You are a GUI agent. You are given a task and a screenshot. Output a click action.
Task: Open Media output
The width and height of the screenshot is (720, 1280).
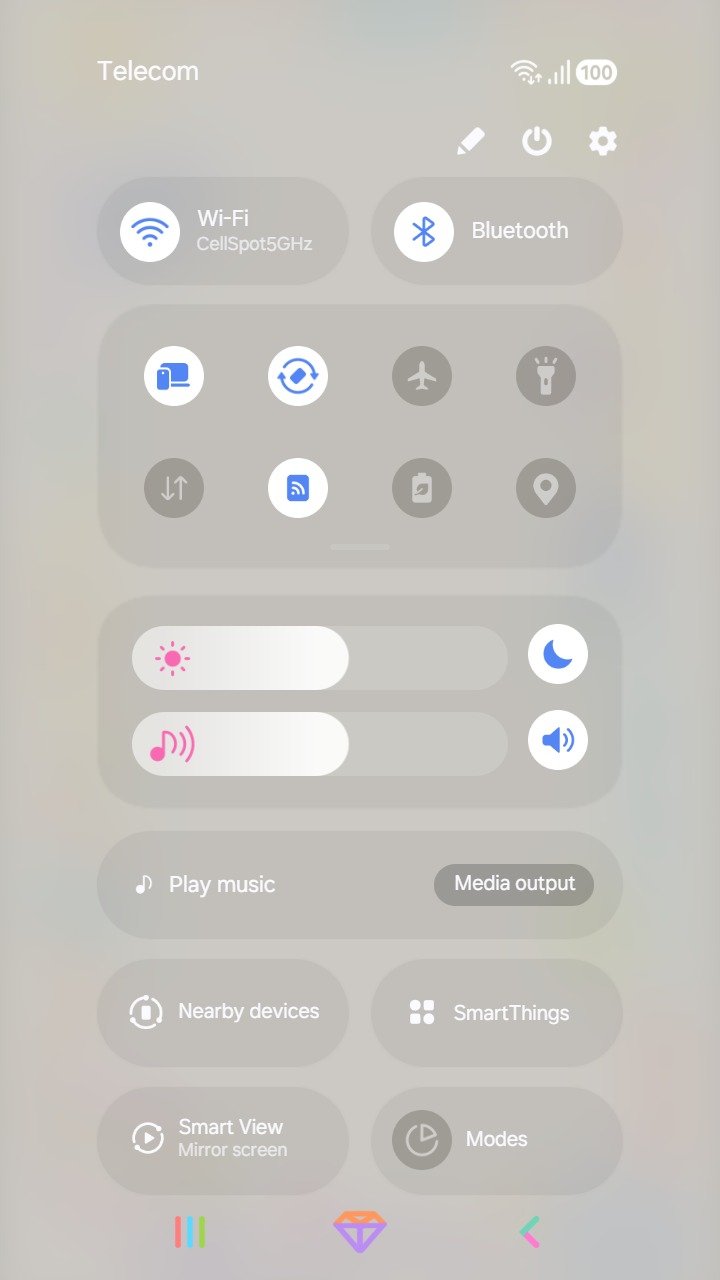click(514, 884)
